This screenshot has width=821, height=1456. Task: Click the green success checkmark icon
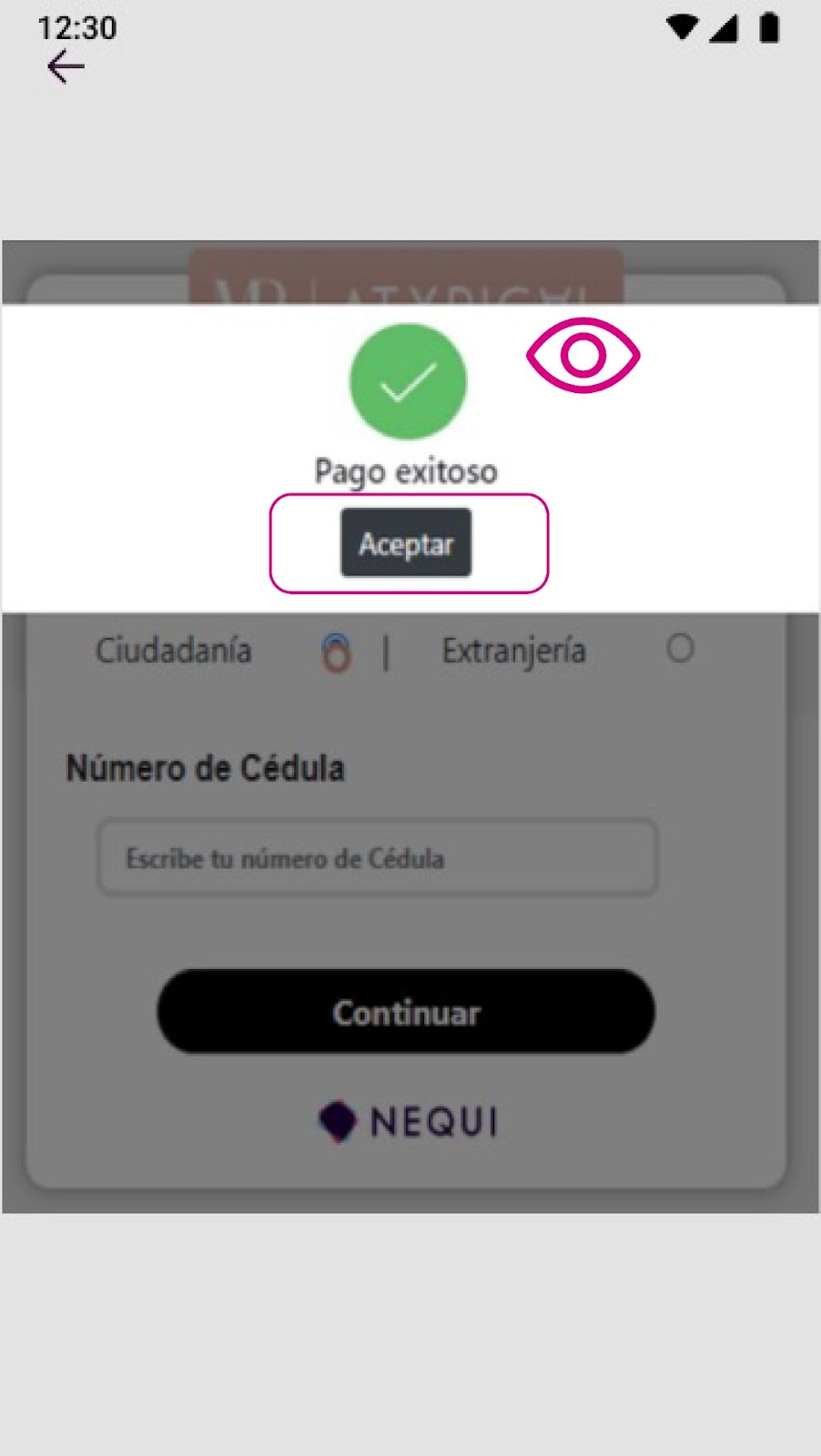[x=408, y=381]
